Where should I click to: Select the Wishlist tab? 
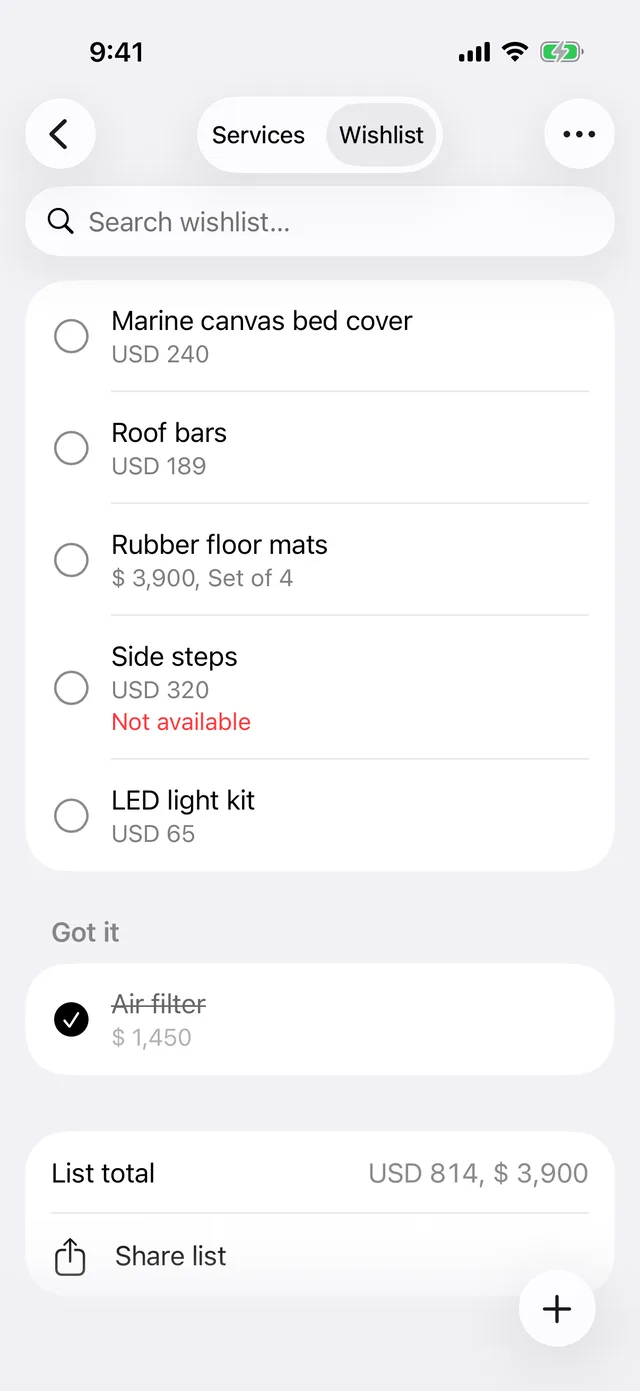(x=382, y=135)
